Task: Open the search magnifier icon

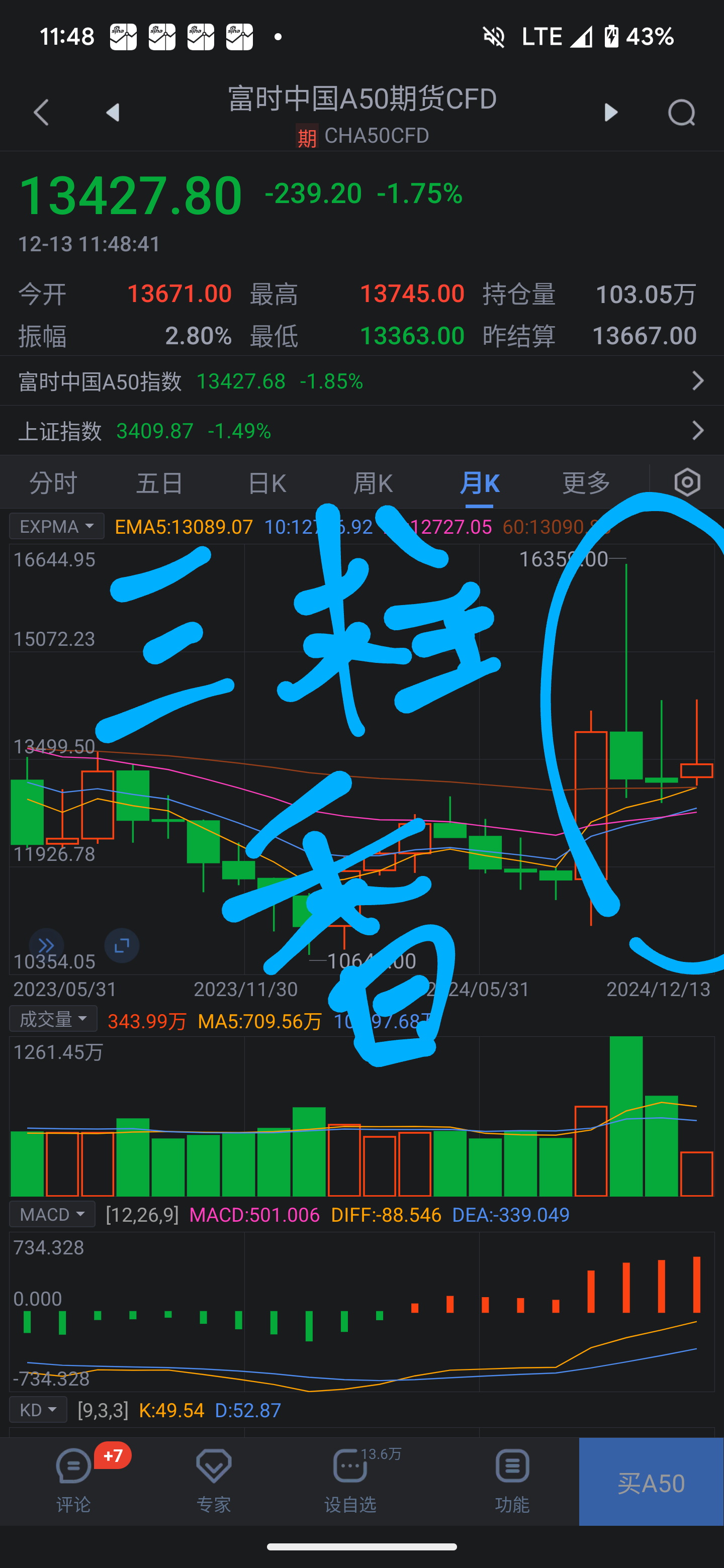Action: point(681,113)
